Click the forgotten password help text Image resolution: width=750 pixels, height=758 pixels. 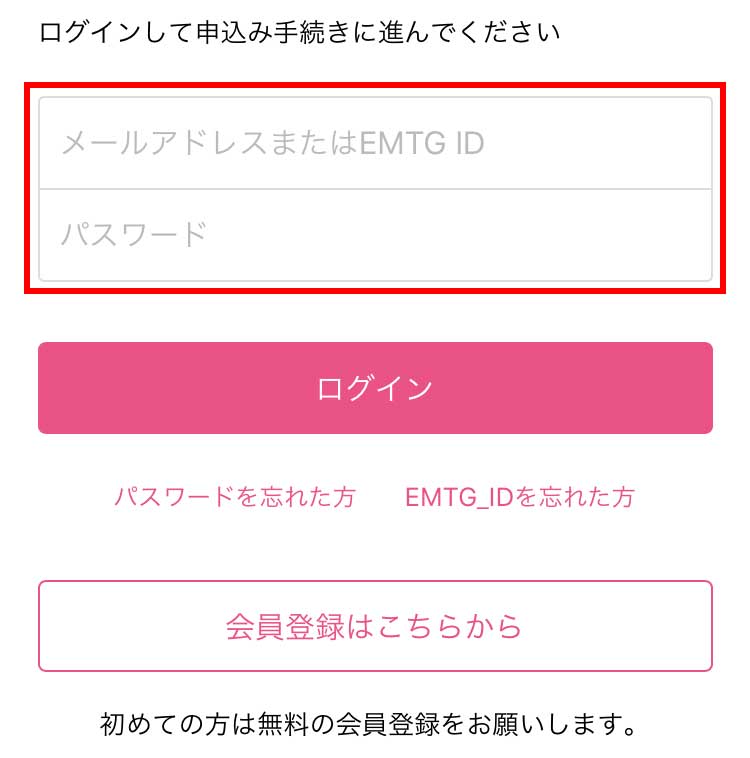[x=235, y=496]
